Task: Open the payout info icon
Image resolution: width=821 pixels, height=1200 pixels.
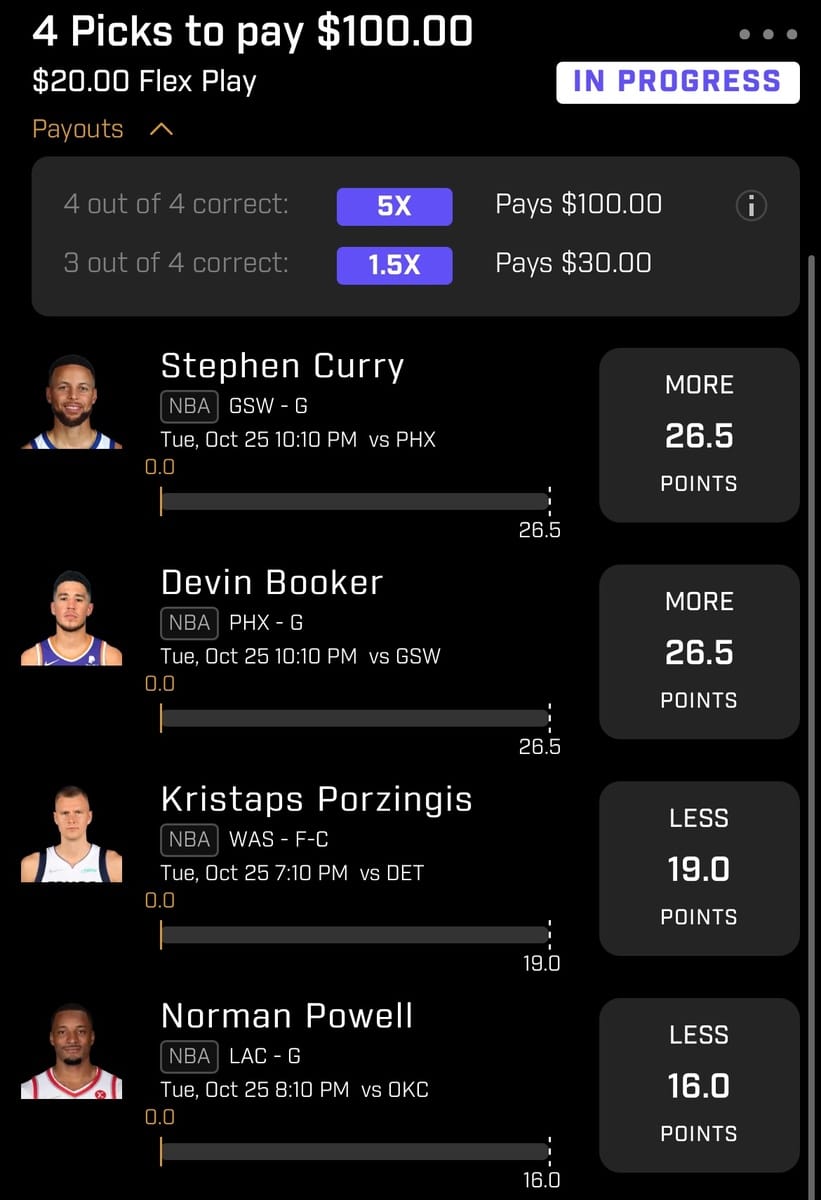Action: coord(751,206)
